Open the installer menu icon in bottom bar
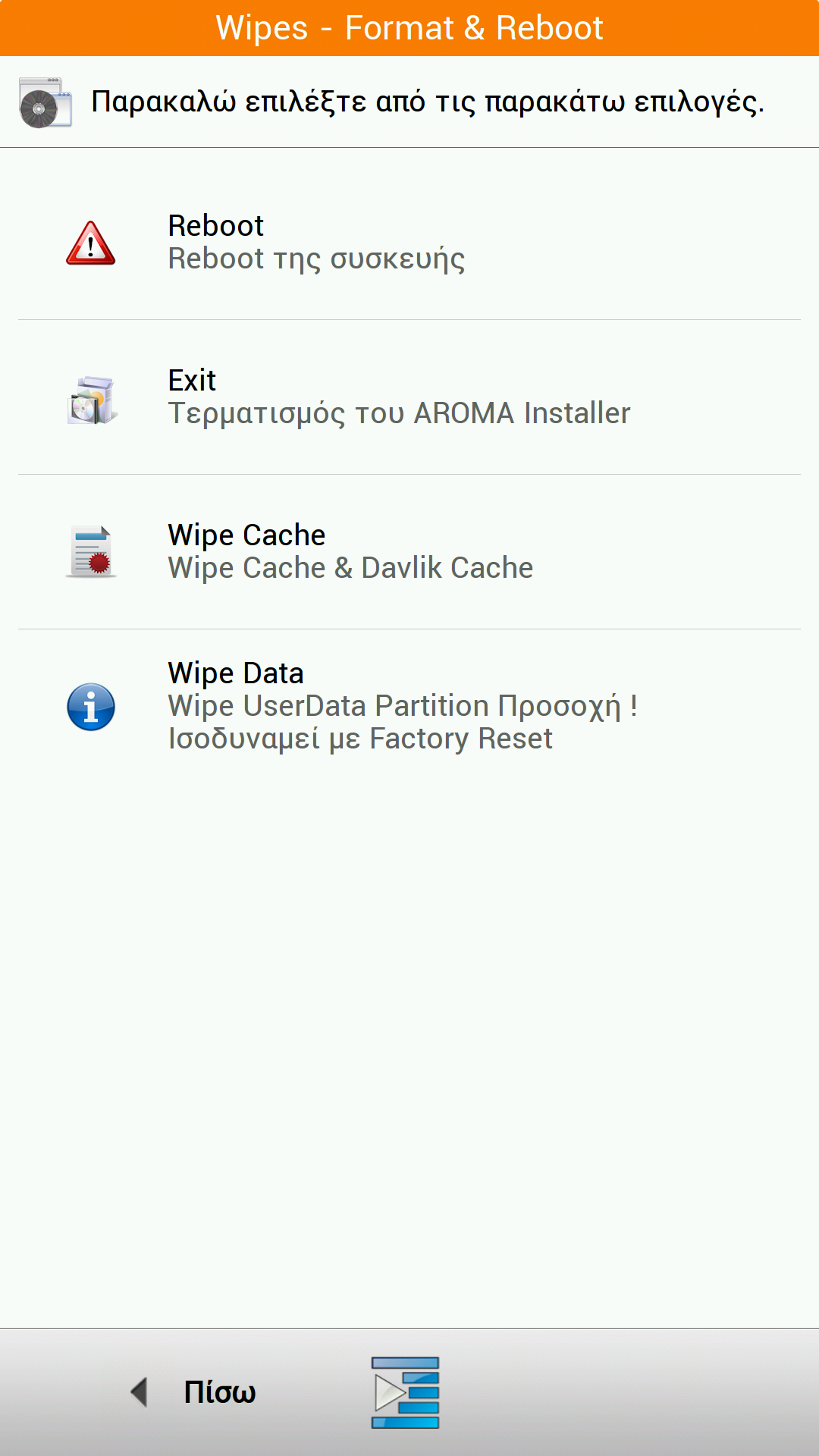The height and width of the screenshot is (1456, 819). (x=406, y=1392)
